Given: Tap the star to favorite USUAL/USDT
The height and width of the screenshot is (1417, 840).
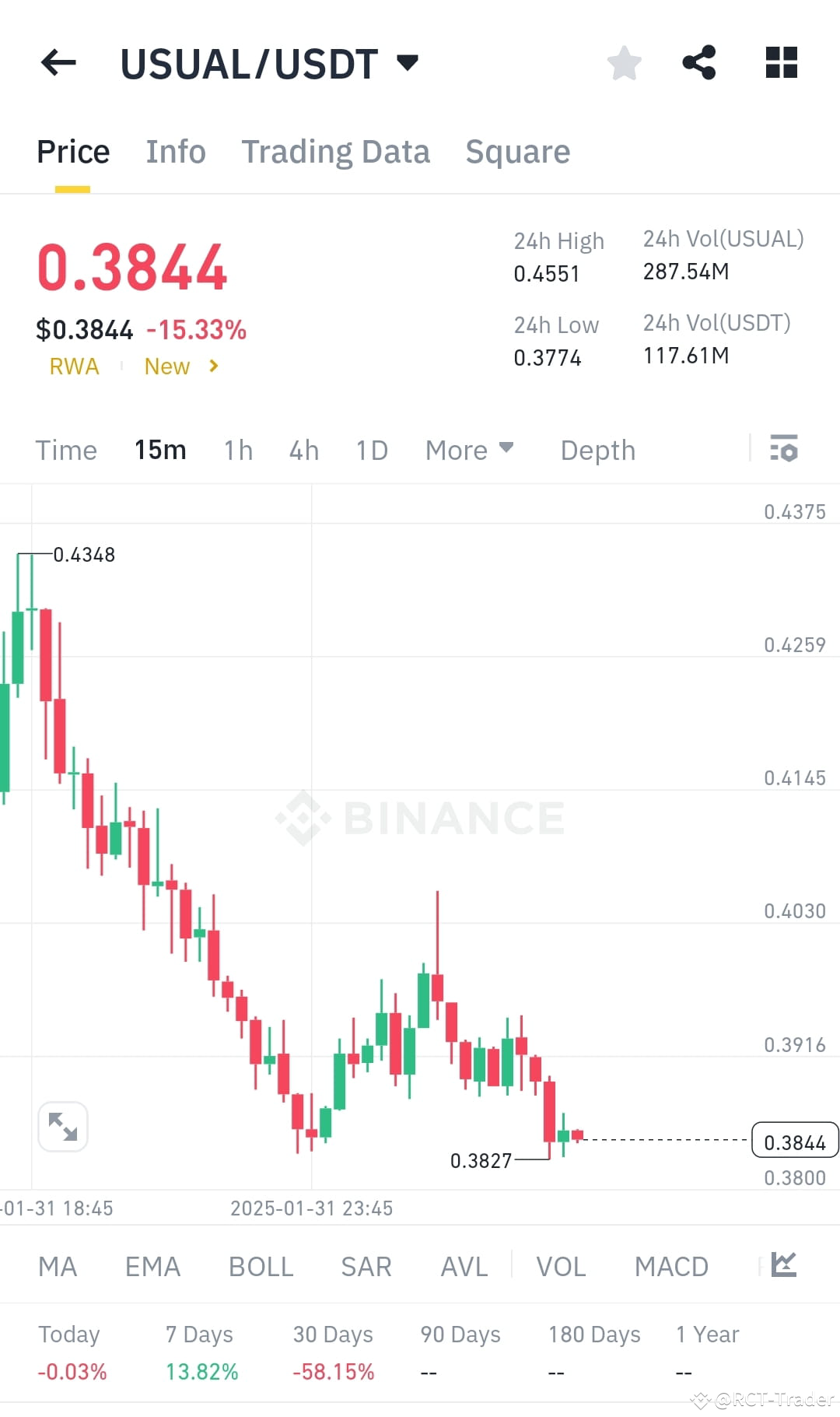Looking at the screenshot, I should click(624, 63).
